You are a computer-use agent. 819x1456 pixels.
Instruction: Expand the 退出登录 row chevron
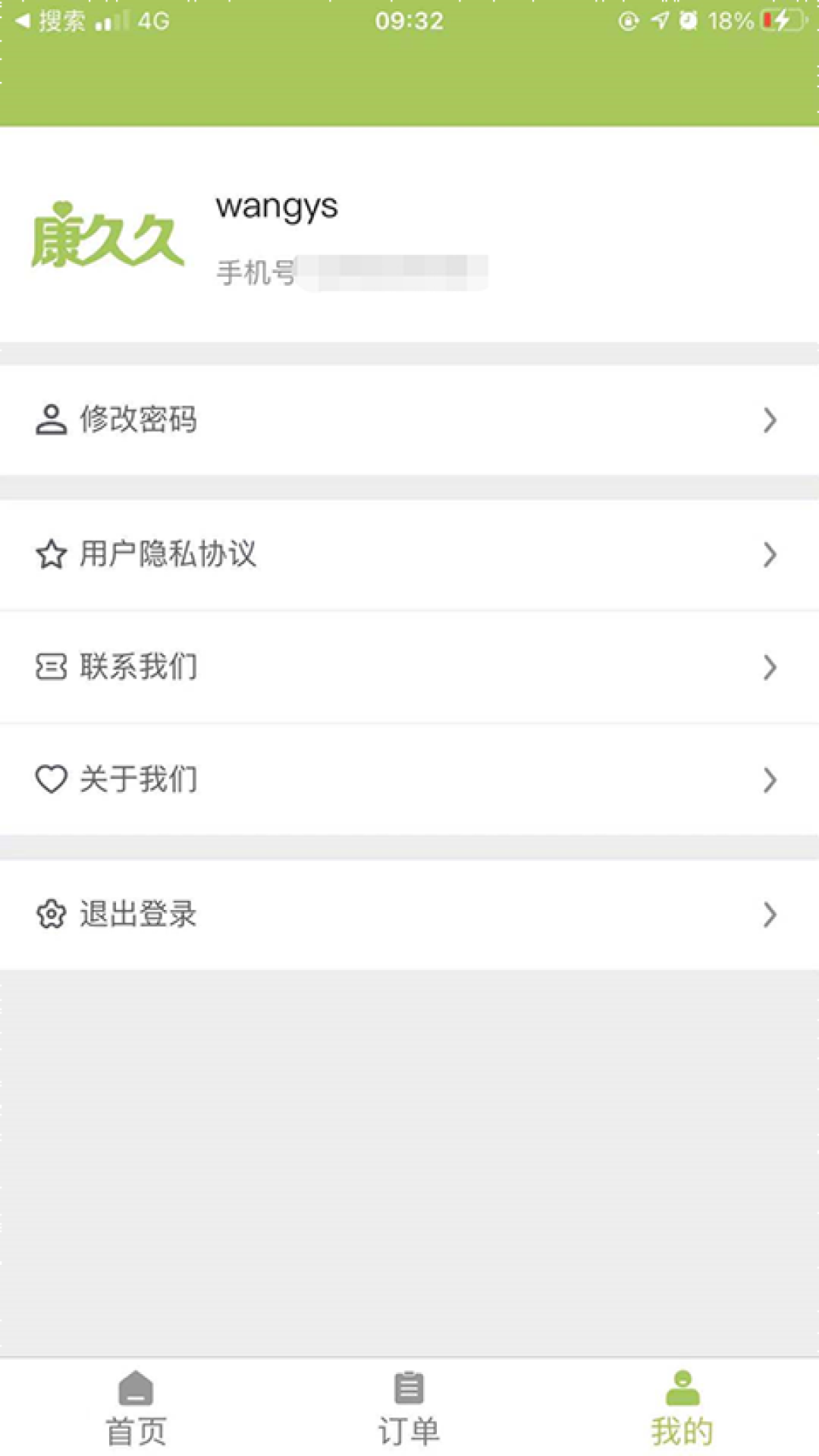tap(770, 915)
